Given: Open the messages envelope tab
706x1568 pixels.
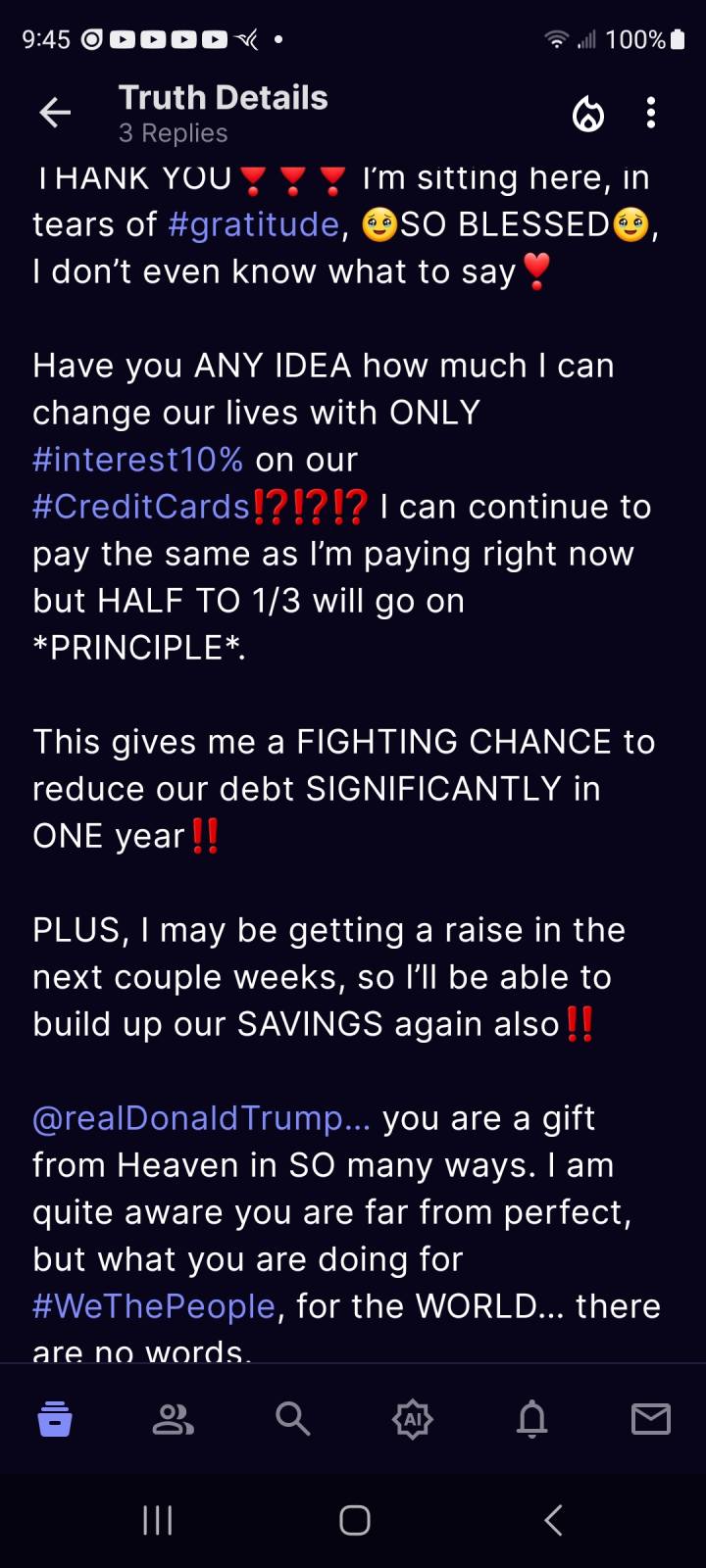Looking at the screenshot, I should click(651, 1418).
